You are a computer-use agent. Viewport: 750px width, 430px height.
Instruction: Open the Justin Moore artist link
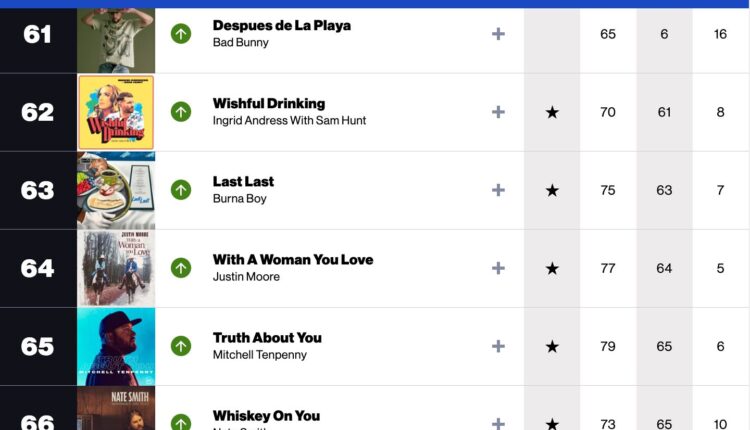243,277
